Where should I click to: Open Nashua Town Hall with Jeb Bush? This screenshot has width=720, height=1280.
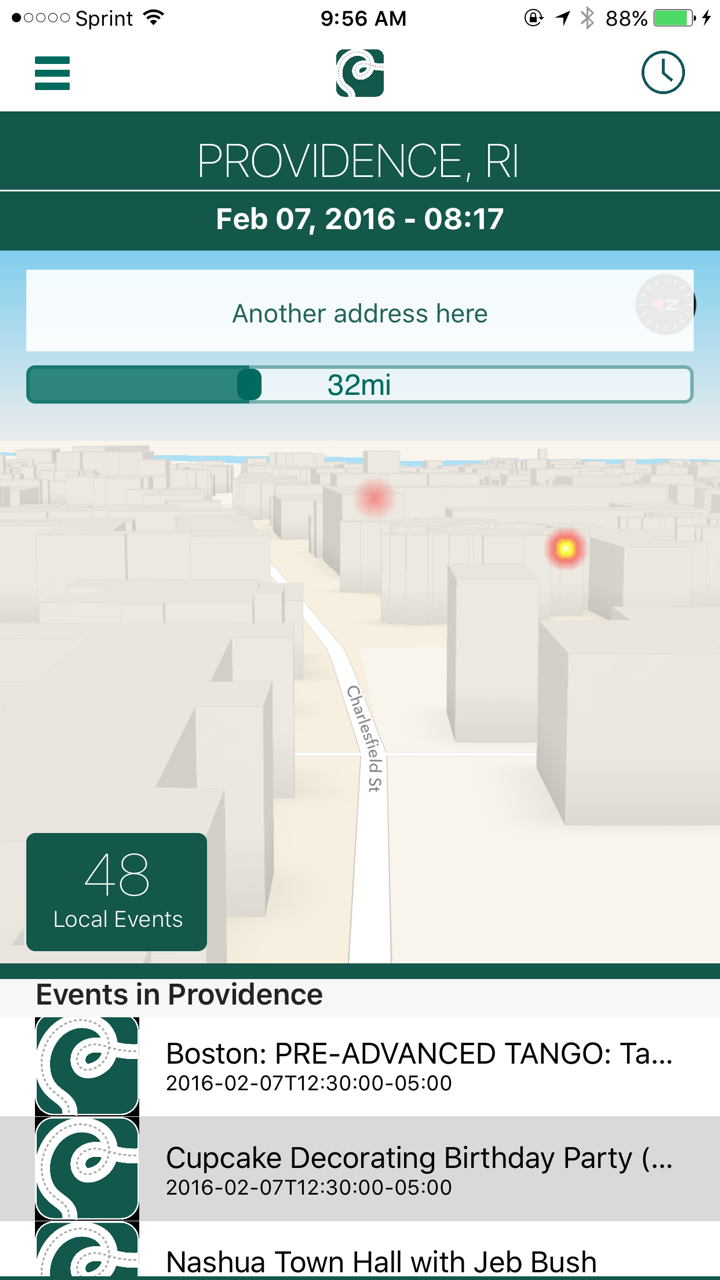(x=360, y=1250)
